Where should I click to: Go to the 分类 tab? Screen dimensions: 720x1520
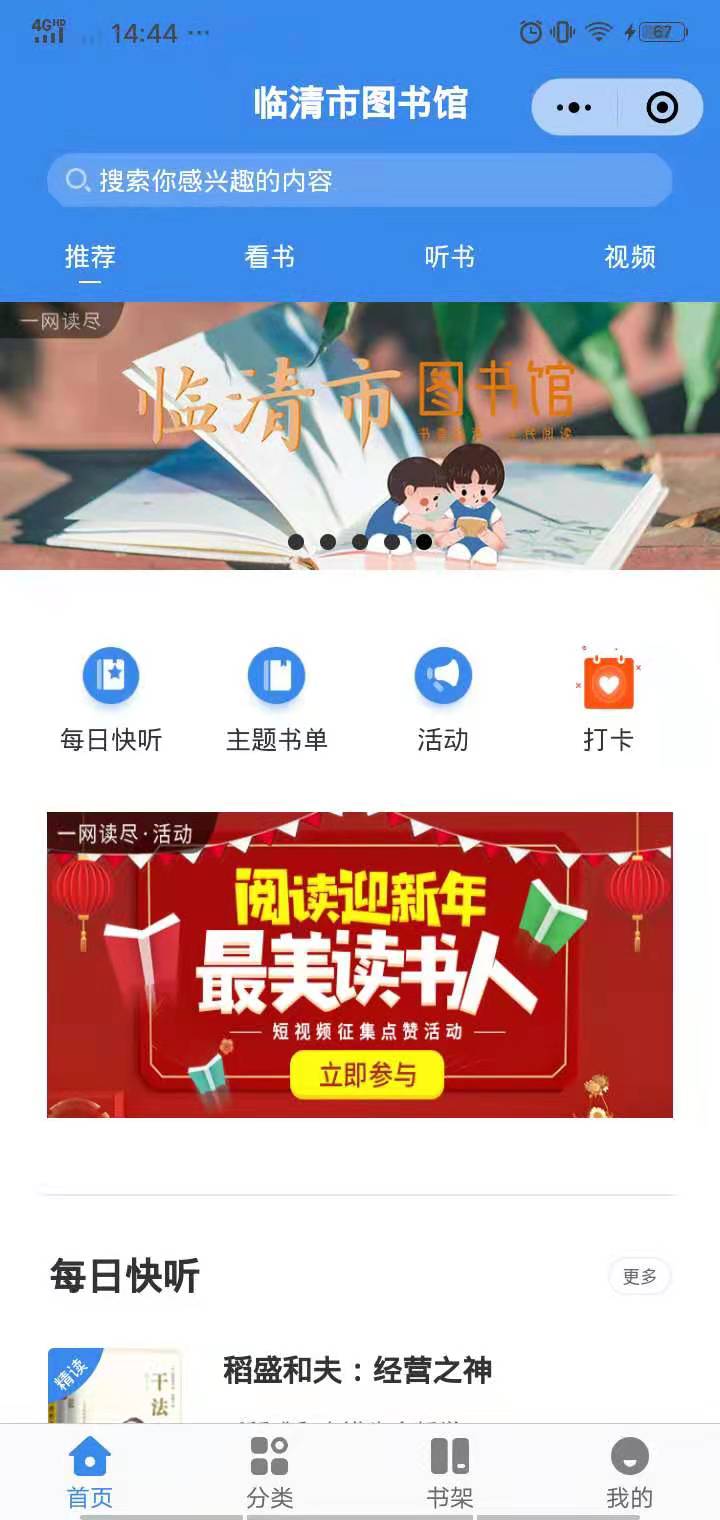(x=270, y=1472)
